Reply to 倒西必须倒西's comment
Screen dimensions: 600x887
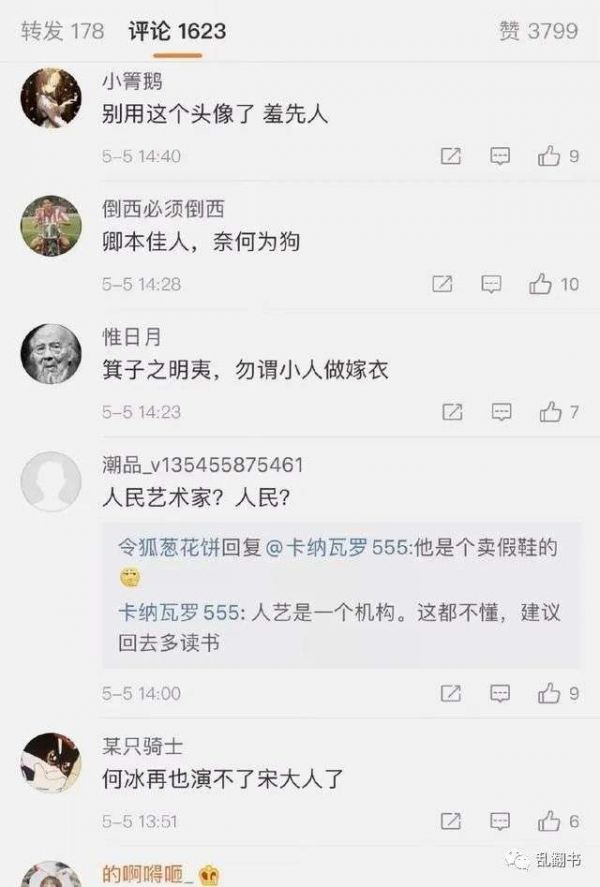click(491, 284)
